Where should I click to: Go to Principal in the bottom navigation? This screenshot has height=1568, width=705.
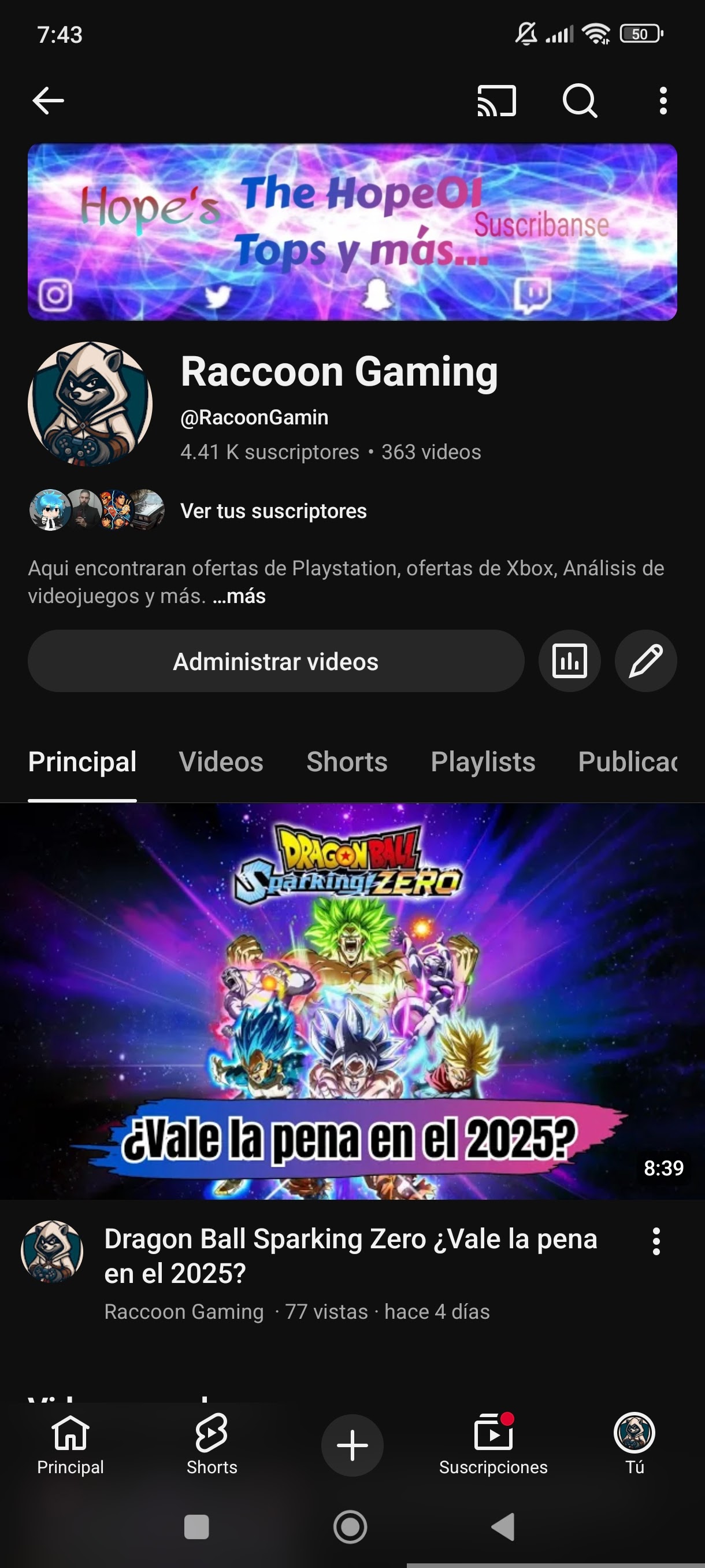[x=70, y=1444]
